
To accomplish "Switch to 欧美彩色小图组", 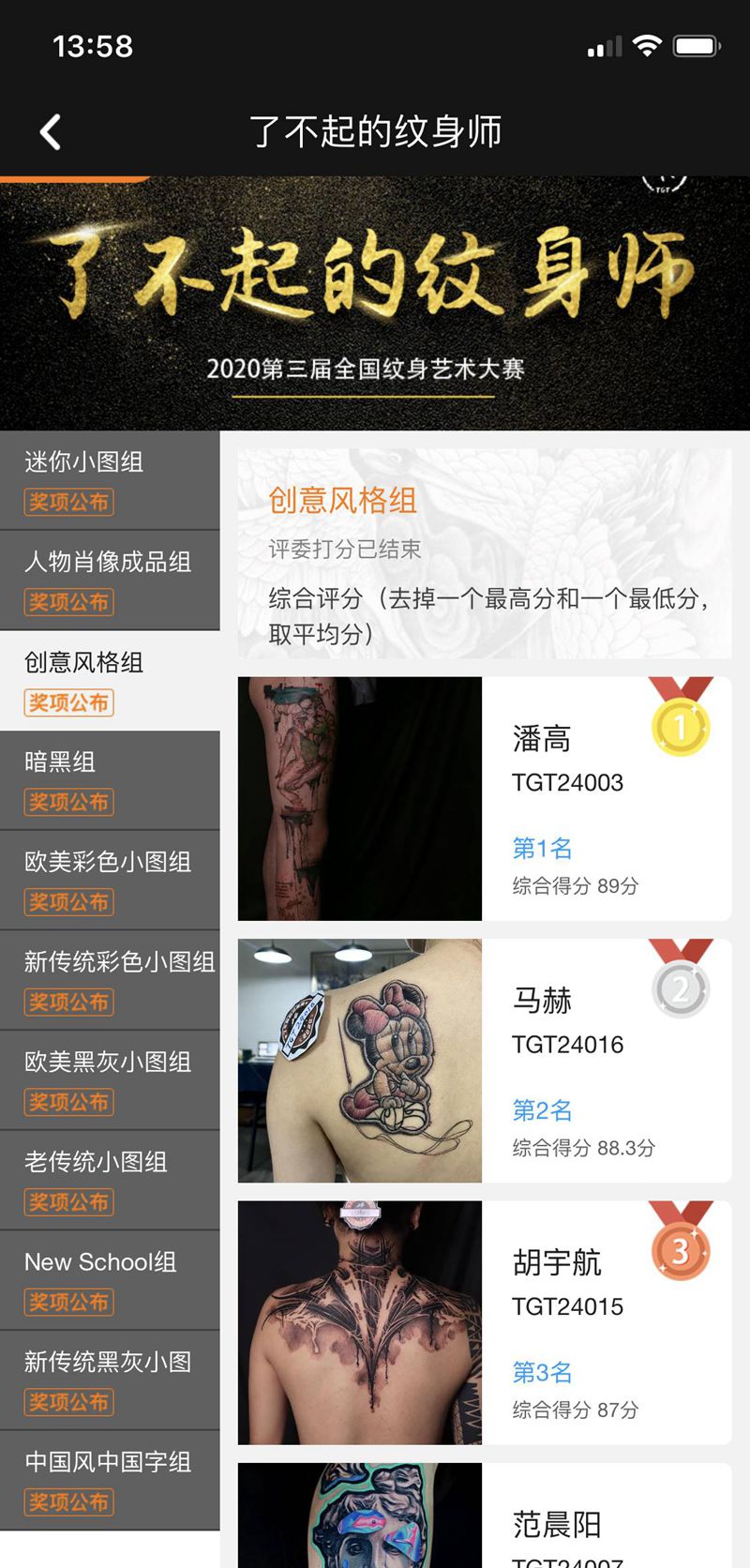I will [x=109, y=881].
